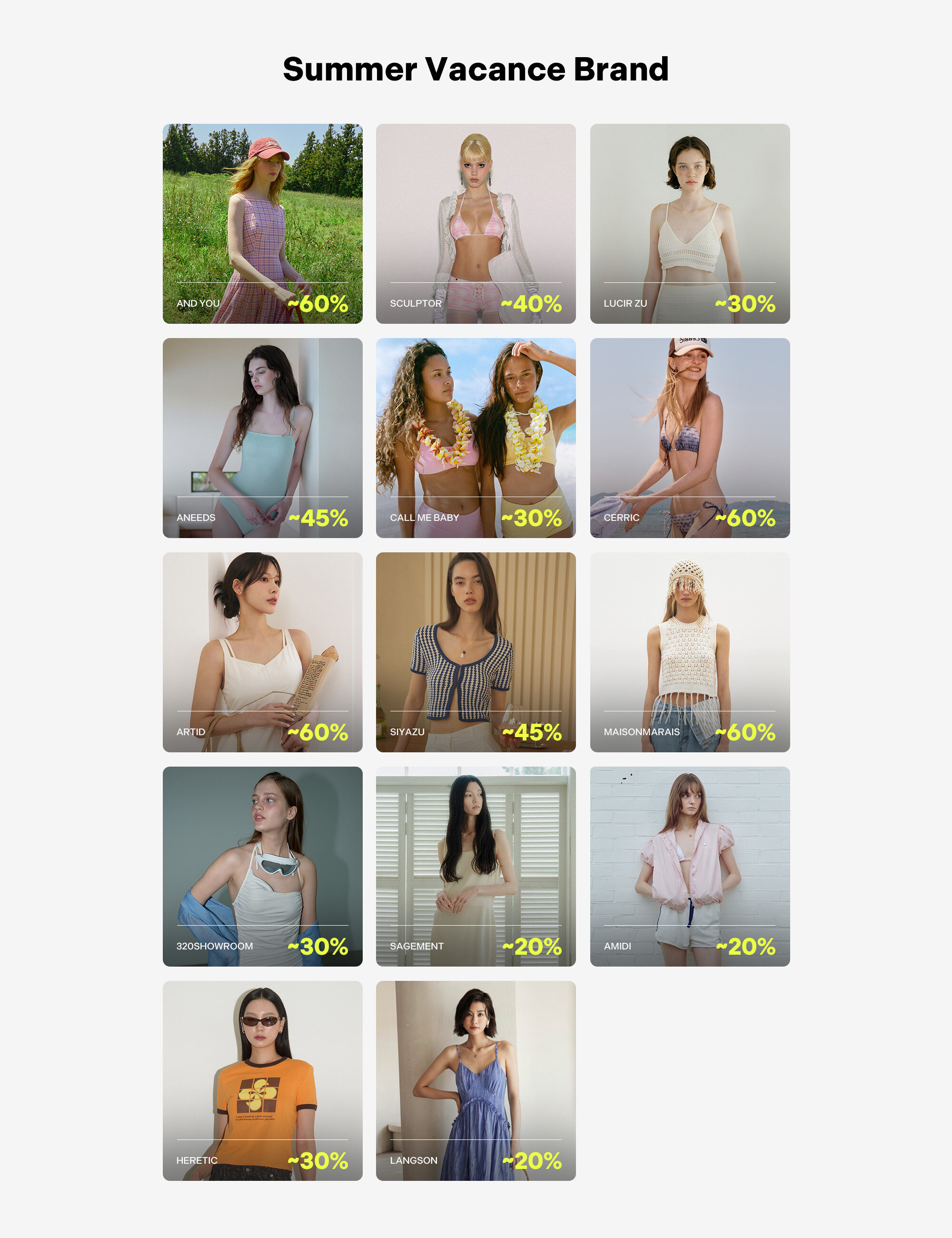Open the AND YOU brand tile
952x1238 pixels.
pyautogui.click(x=262, y=223)
